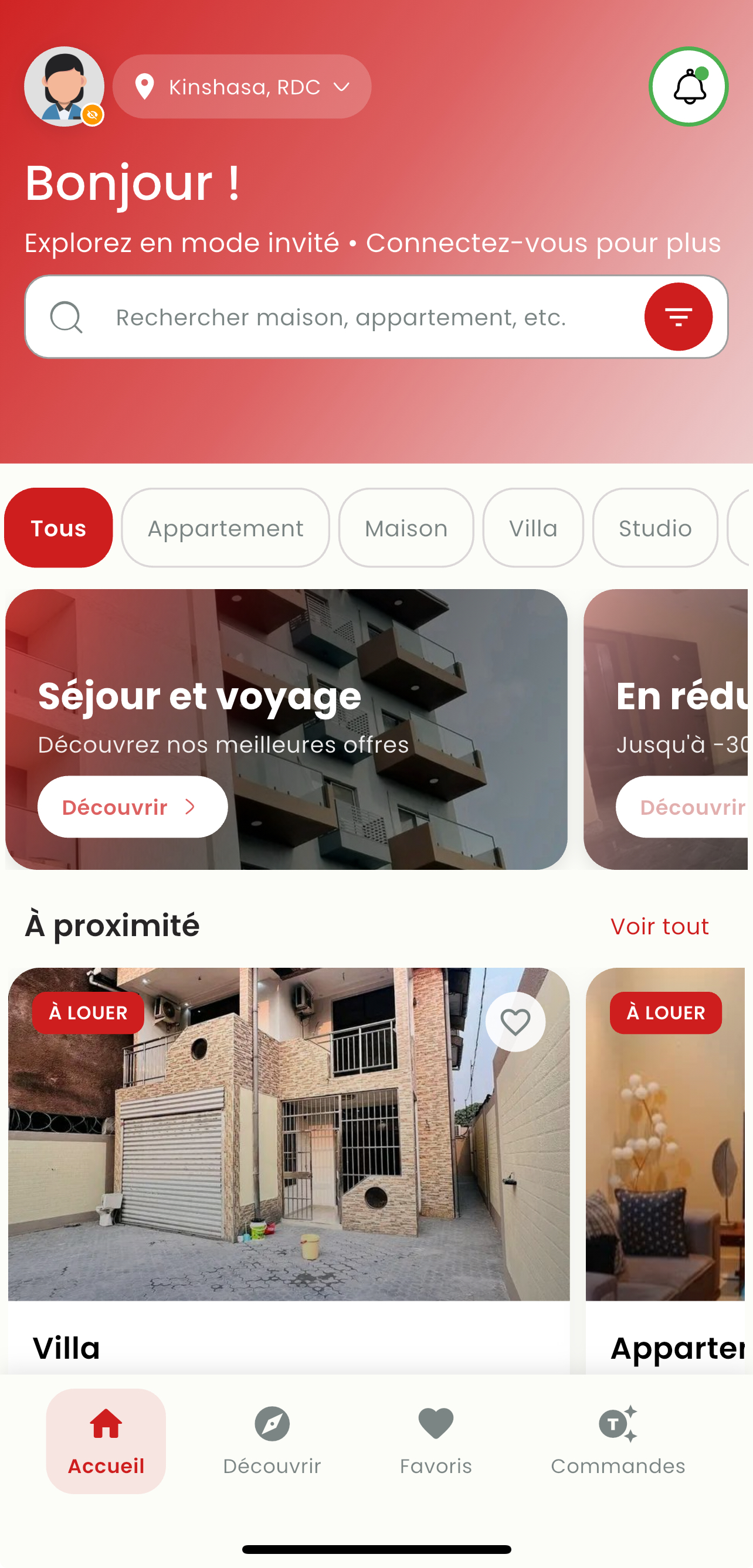This screenshot has height=1568, width=753.
Task: Open the Appartement listing card
Action: [665, 1157]
